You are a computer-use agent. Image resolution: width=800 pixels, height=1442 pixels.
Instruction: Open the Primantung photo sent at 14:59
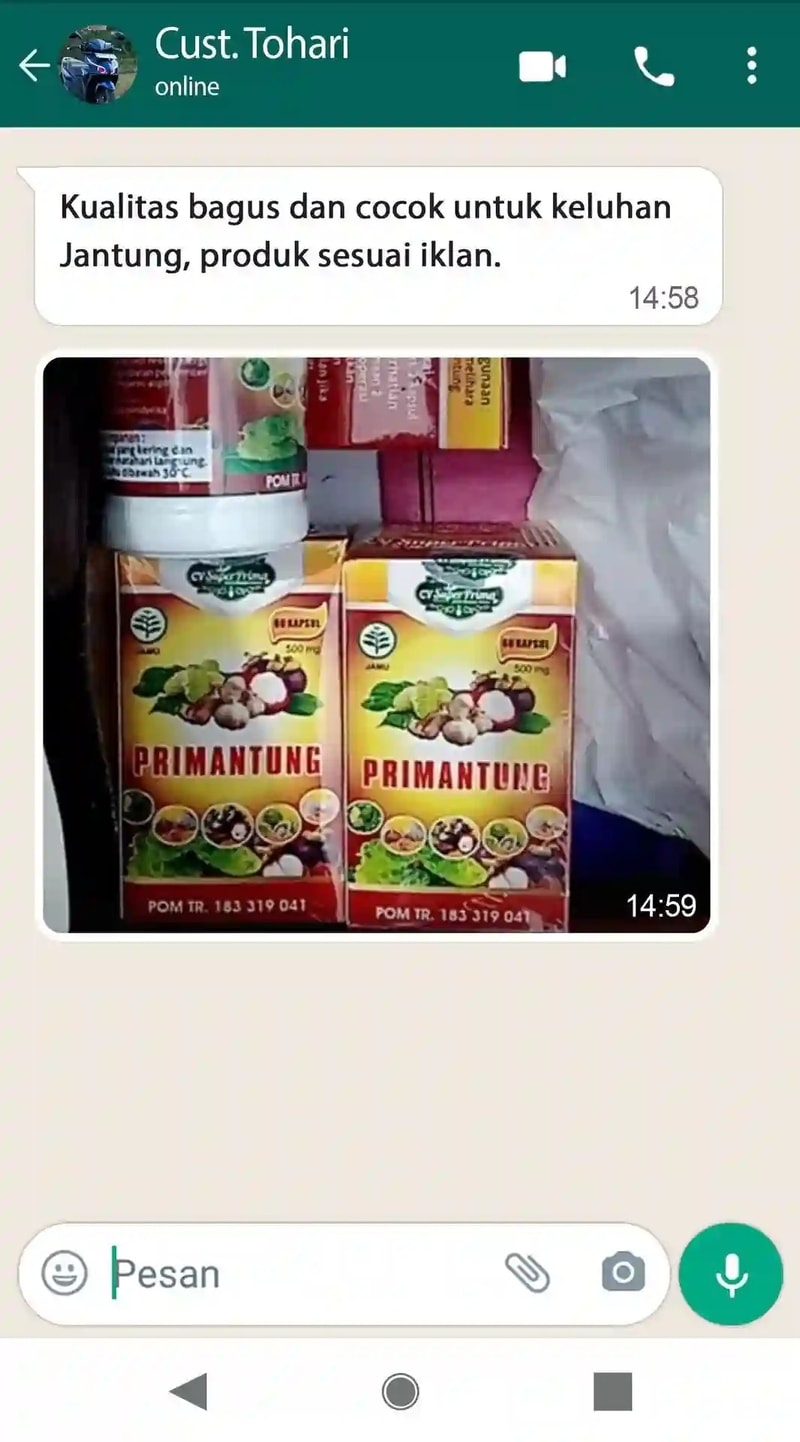pyautogui.click(x=376, y=645)
